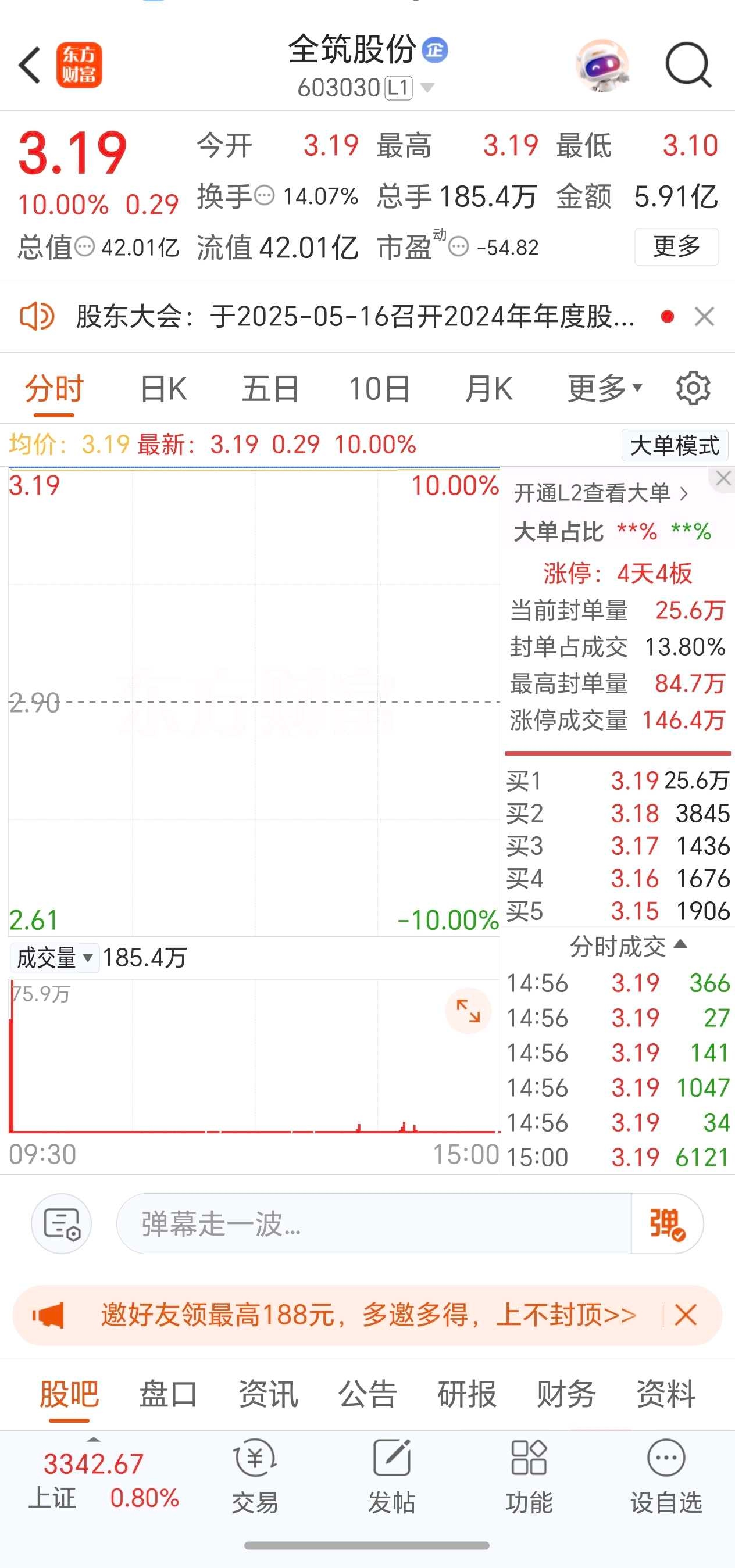Close the 邀好友领最高188元 banner
Viewport: 735px width, 1568px height.
click(686, 1315)
